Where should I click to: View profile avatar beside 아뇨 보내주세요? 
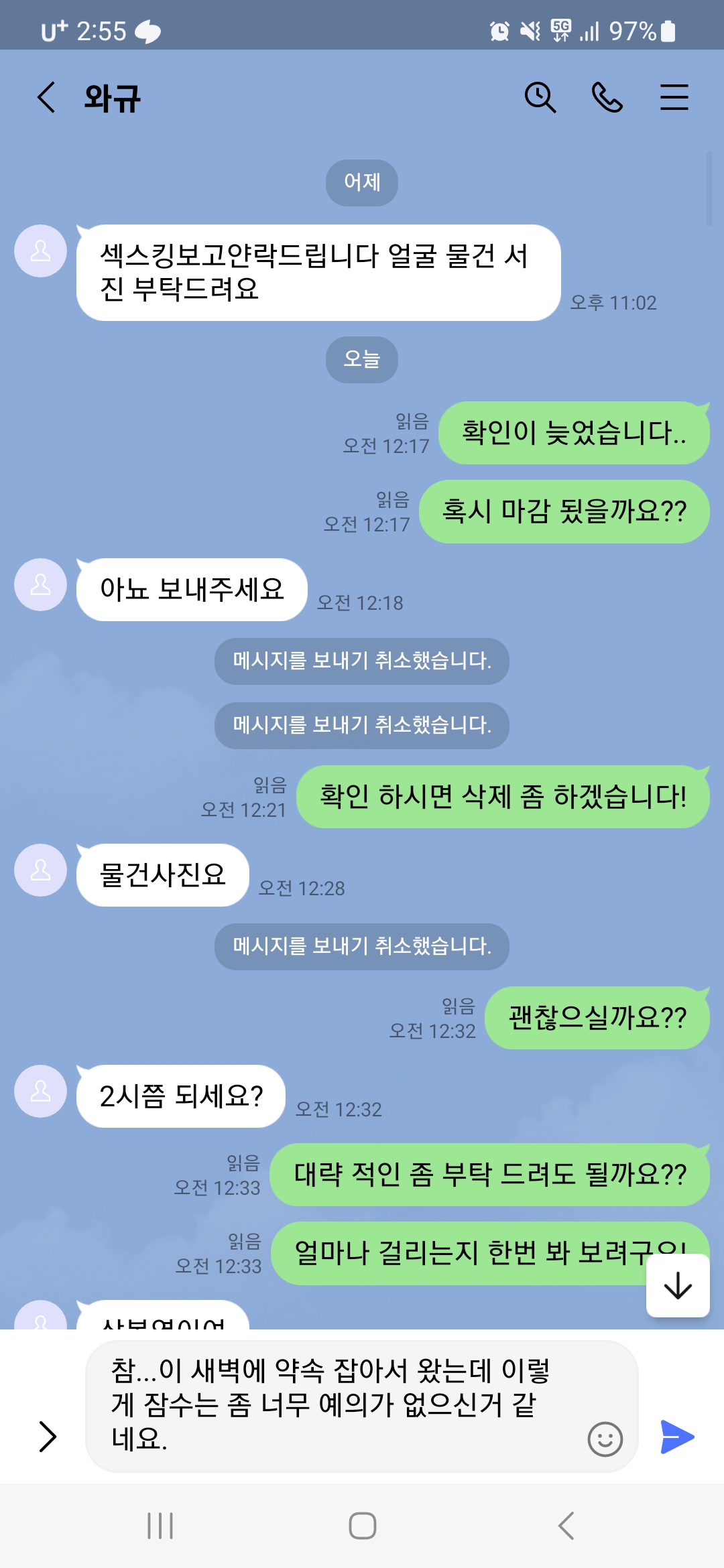tap(41, 584)
